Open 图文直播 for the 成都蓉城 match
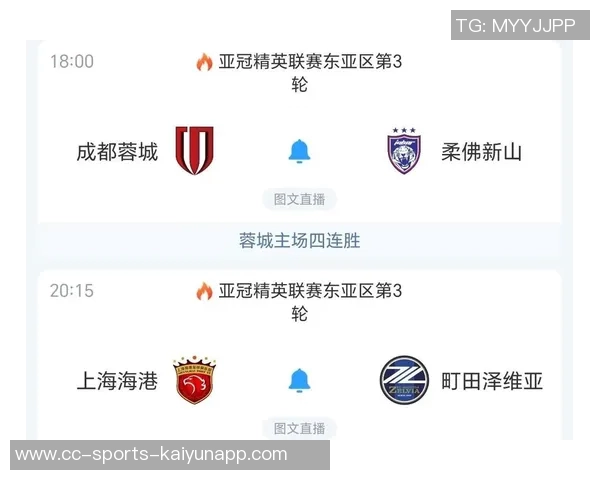The height and width of the screenshot is (480, 600). point(299,199)
